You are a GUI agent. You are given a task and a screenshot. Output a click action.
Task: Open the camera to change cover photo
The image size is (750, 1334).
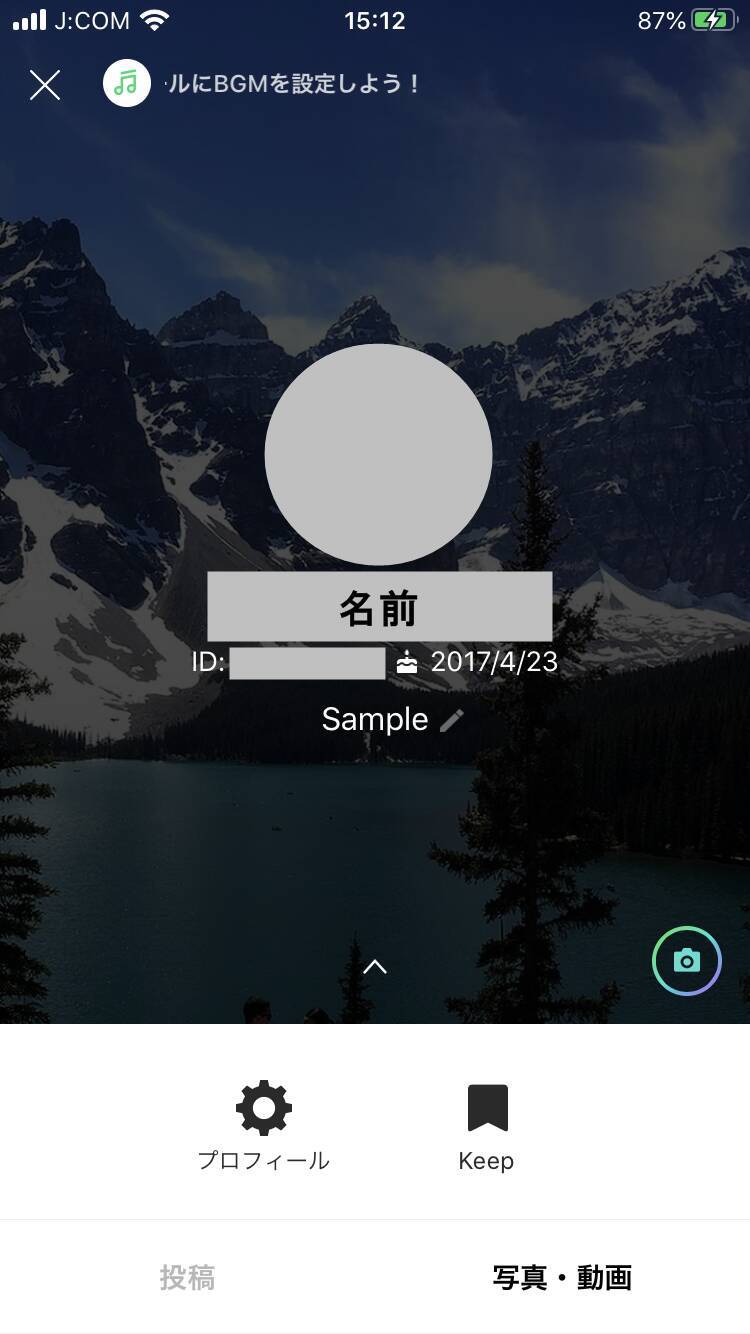[687, 961]
